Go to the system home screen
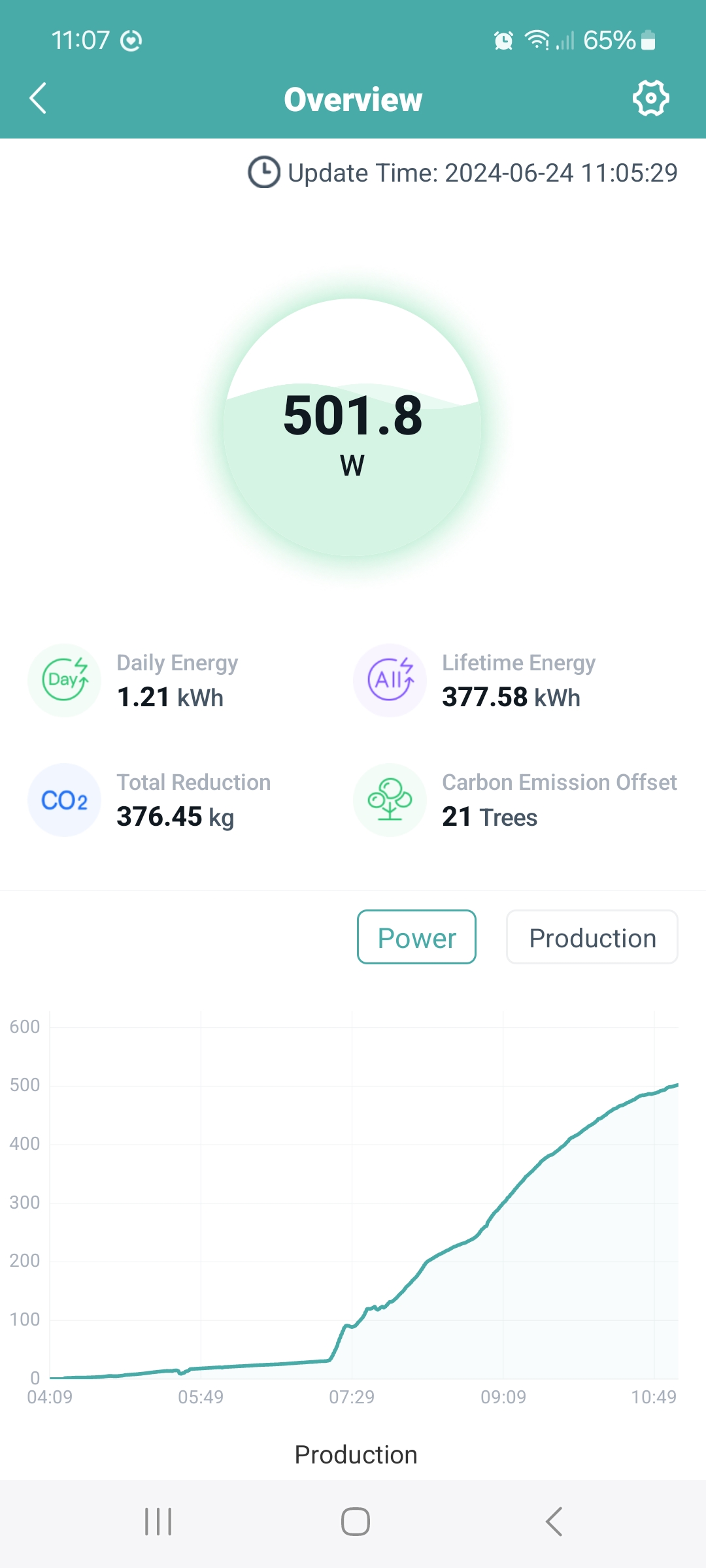706x1568 pixels. point(356,1522)
